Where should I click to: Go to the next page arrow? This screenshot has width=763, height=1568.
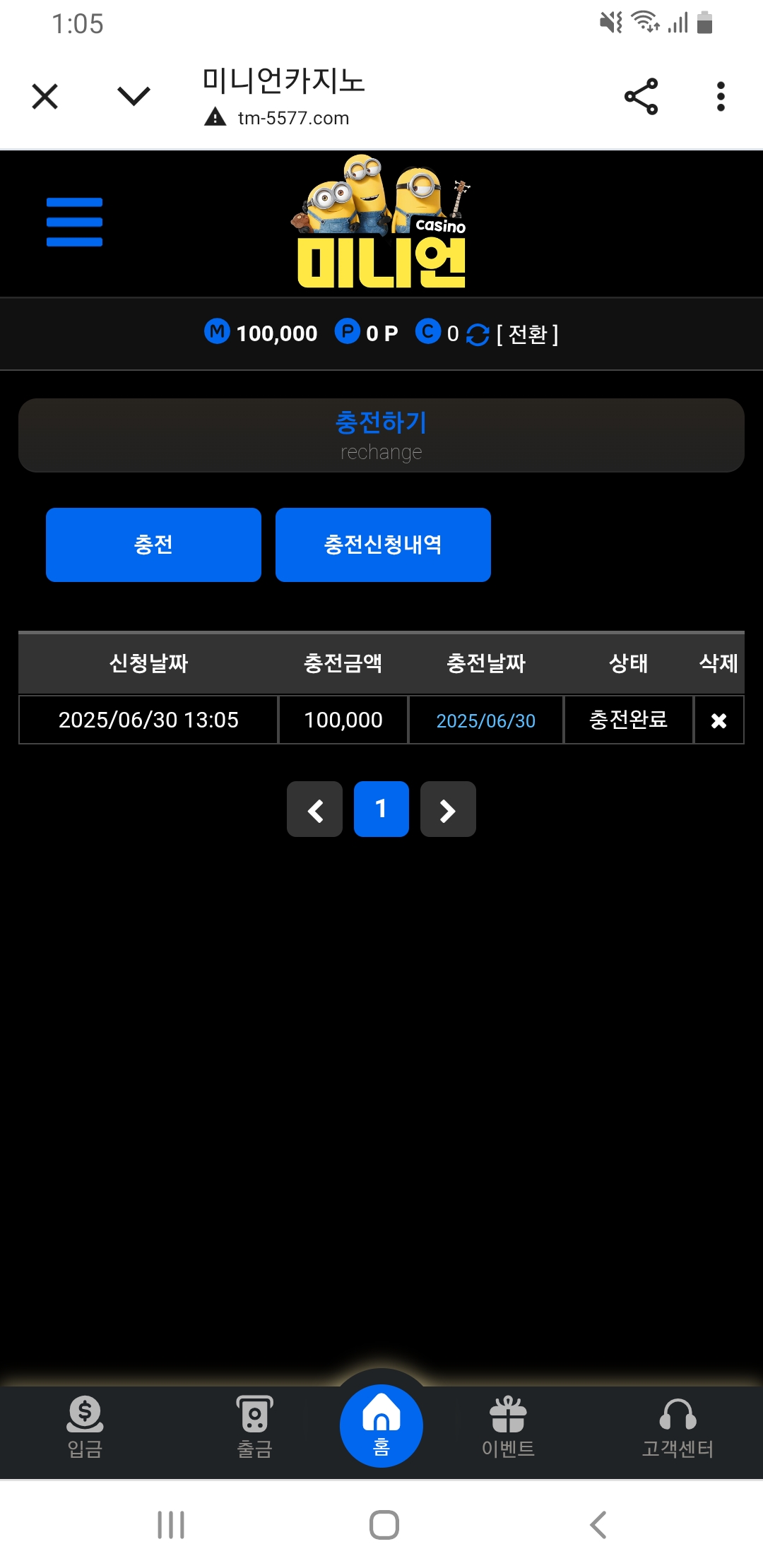pyautogui.click(x=448, y=809)
